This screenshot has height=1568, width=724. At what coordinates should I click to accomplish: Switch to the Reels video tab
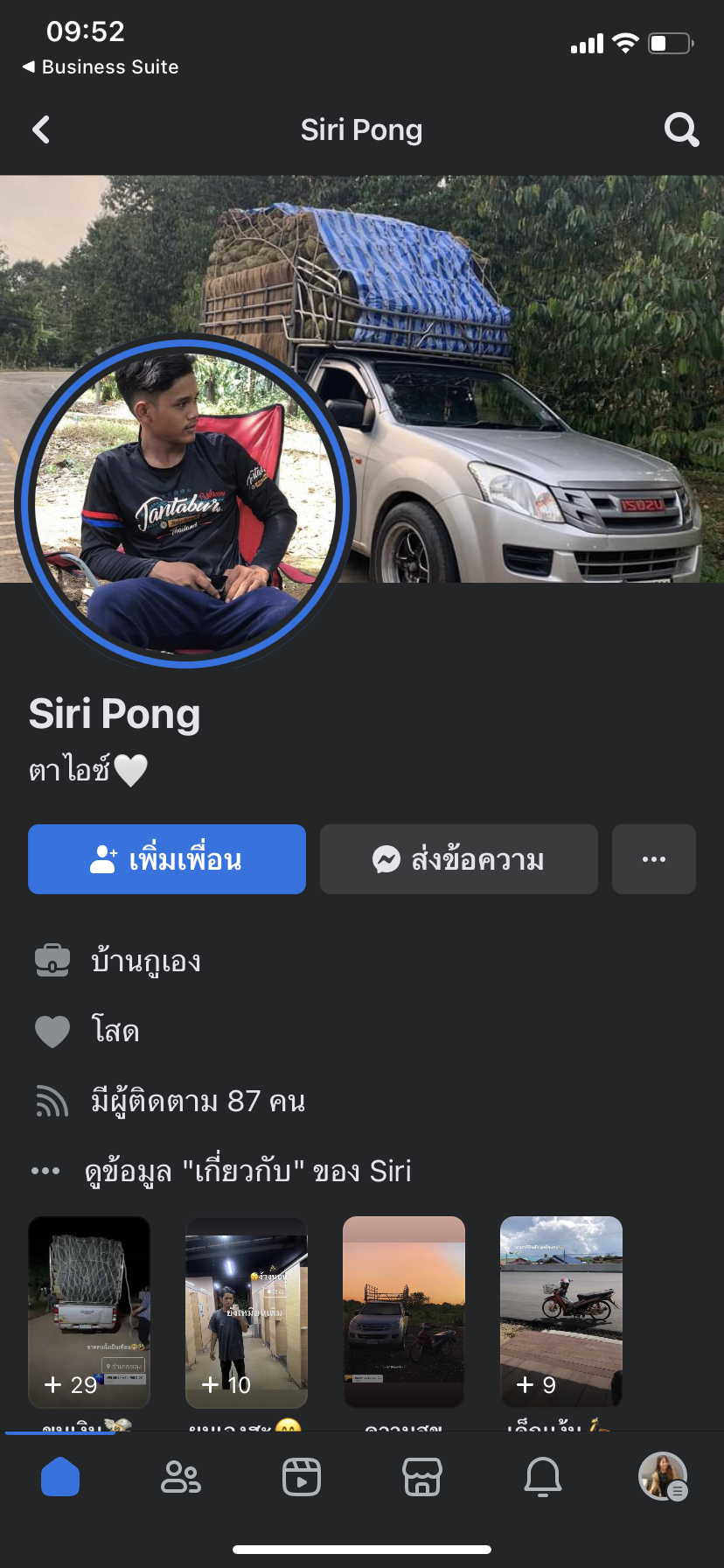302,1477
